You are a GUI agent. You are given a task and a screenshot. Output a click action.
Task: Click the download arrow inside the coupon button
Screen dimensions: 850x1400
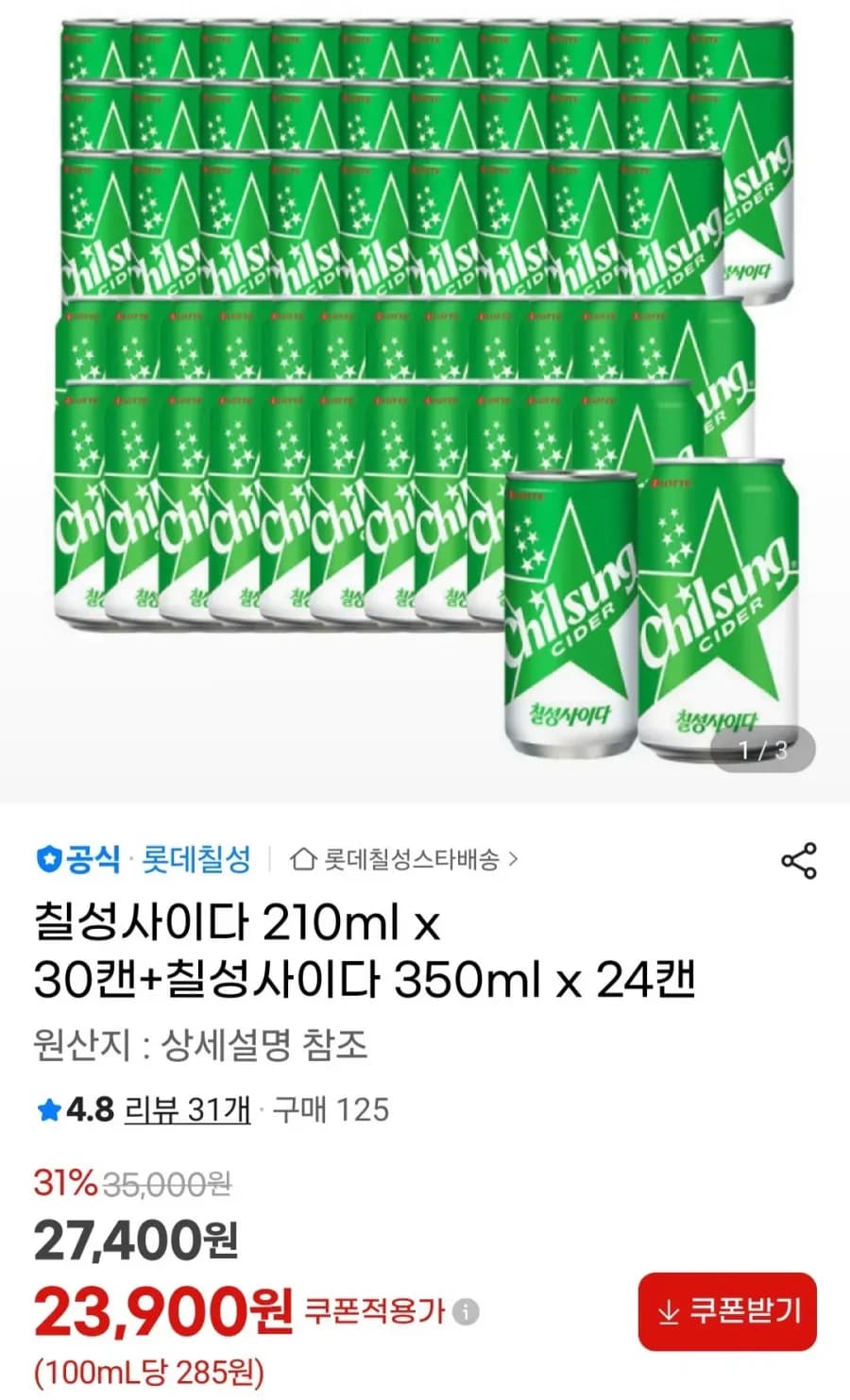(671, 1312)
